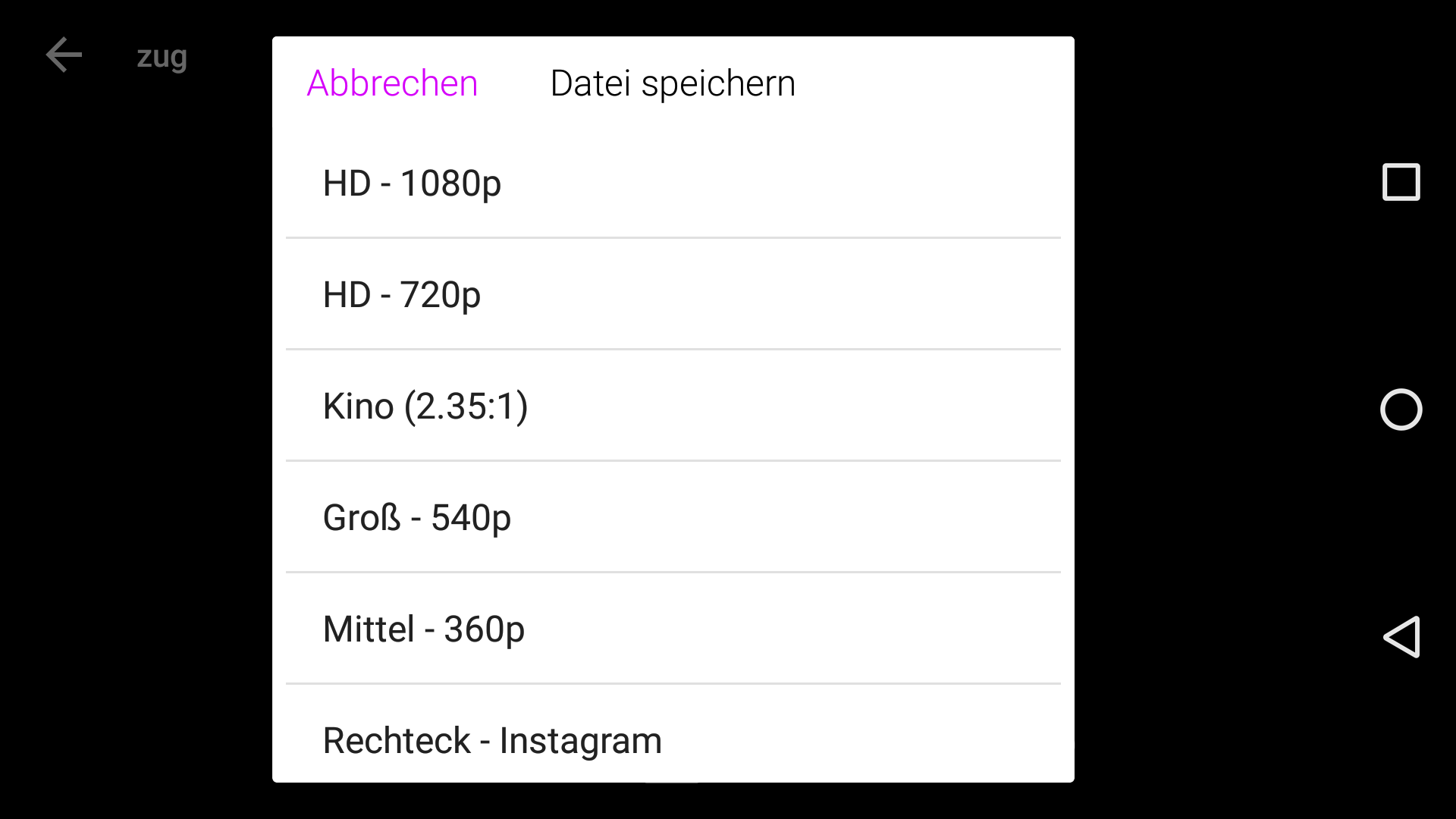Tap the system home button

tap(1401, 409)
